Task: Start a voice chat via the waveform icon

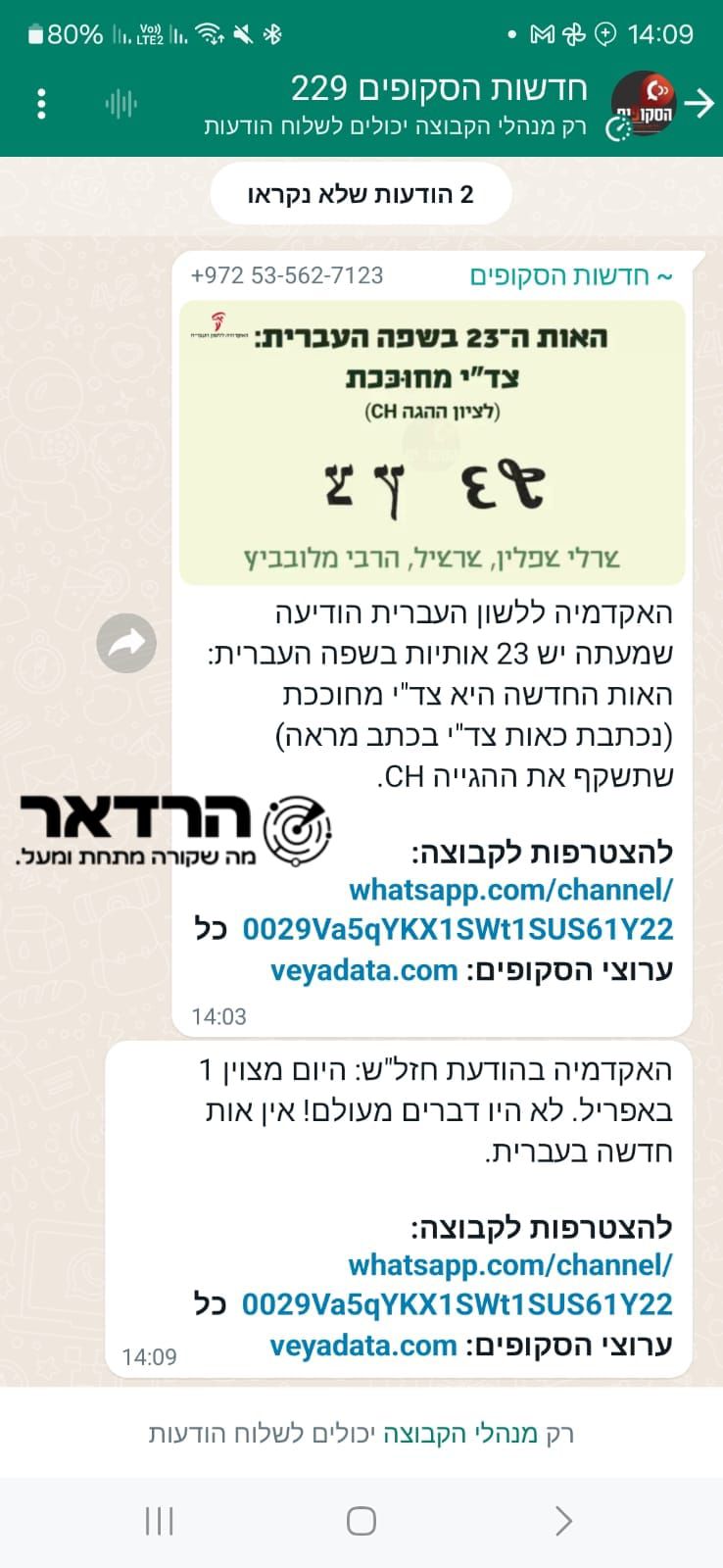Action: pyautogui.click(x=120, y=103)
